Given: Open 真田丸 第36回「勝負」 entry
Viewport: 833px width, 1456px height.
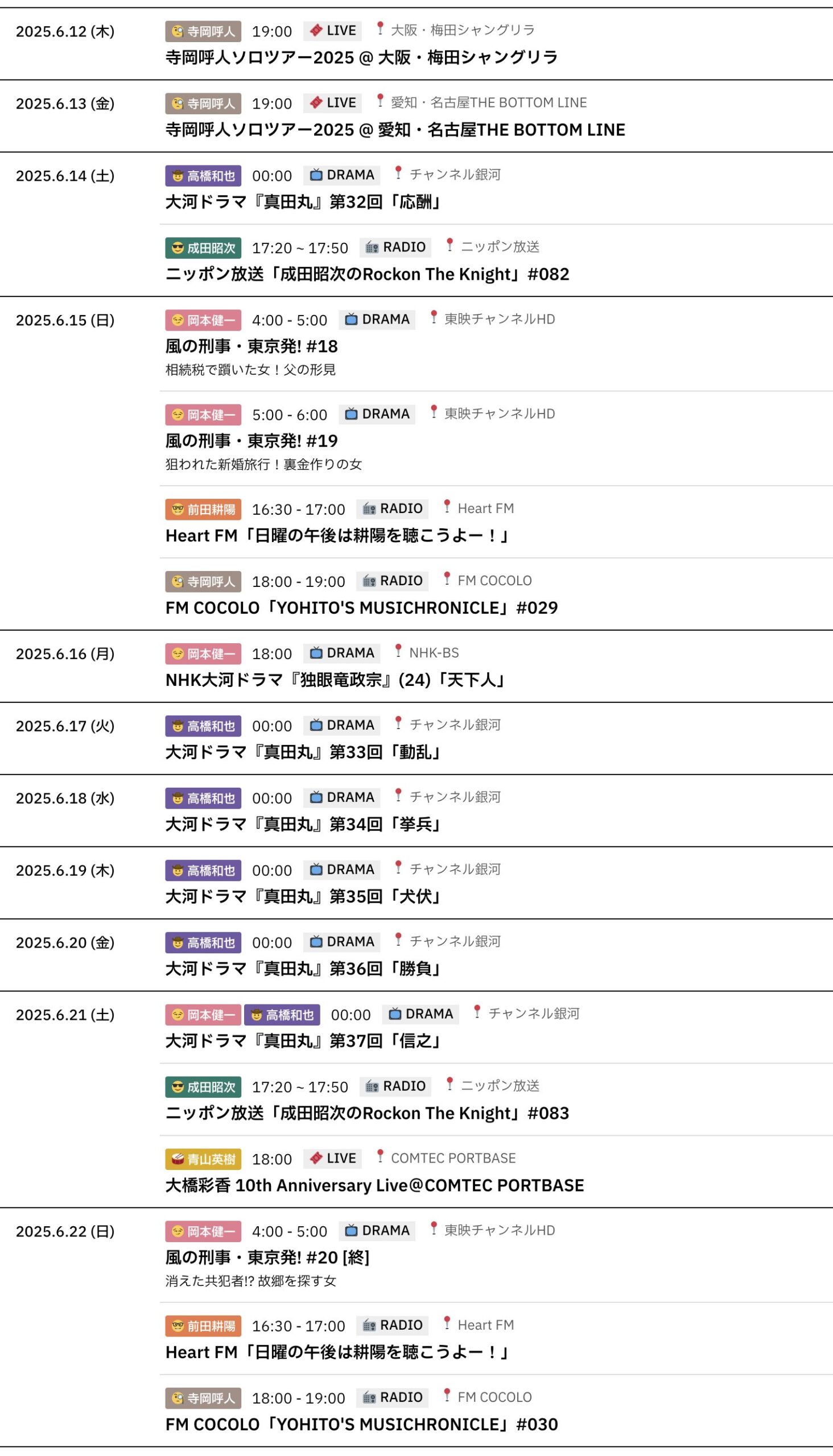Looking at the screenshot, I should [x=303, y=968].
